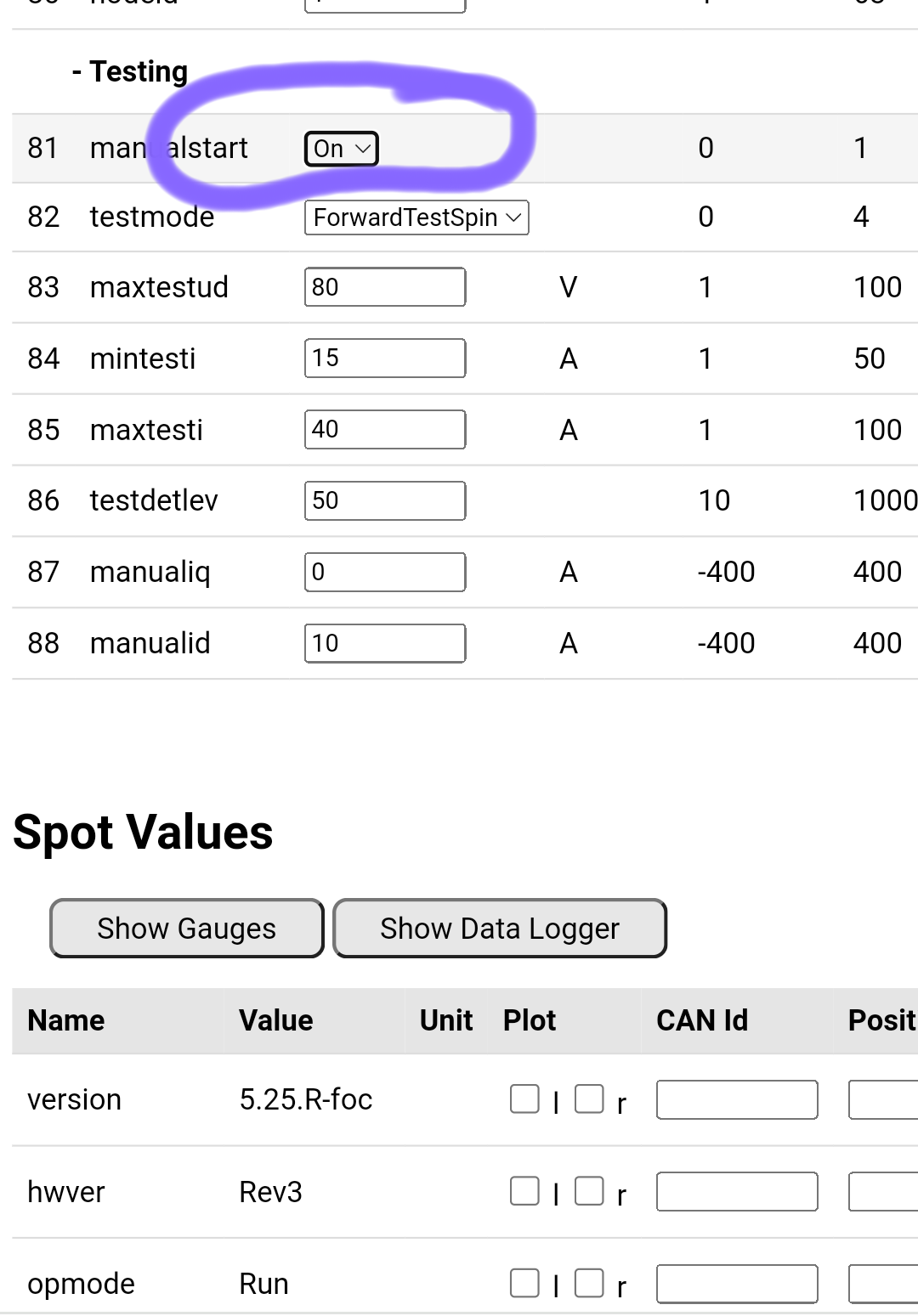The width and height of the screenshot is (918, 1316).
Task: Open the testmode ForwardTestSpin dropdown
Action: 416,217
